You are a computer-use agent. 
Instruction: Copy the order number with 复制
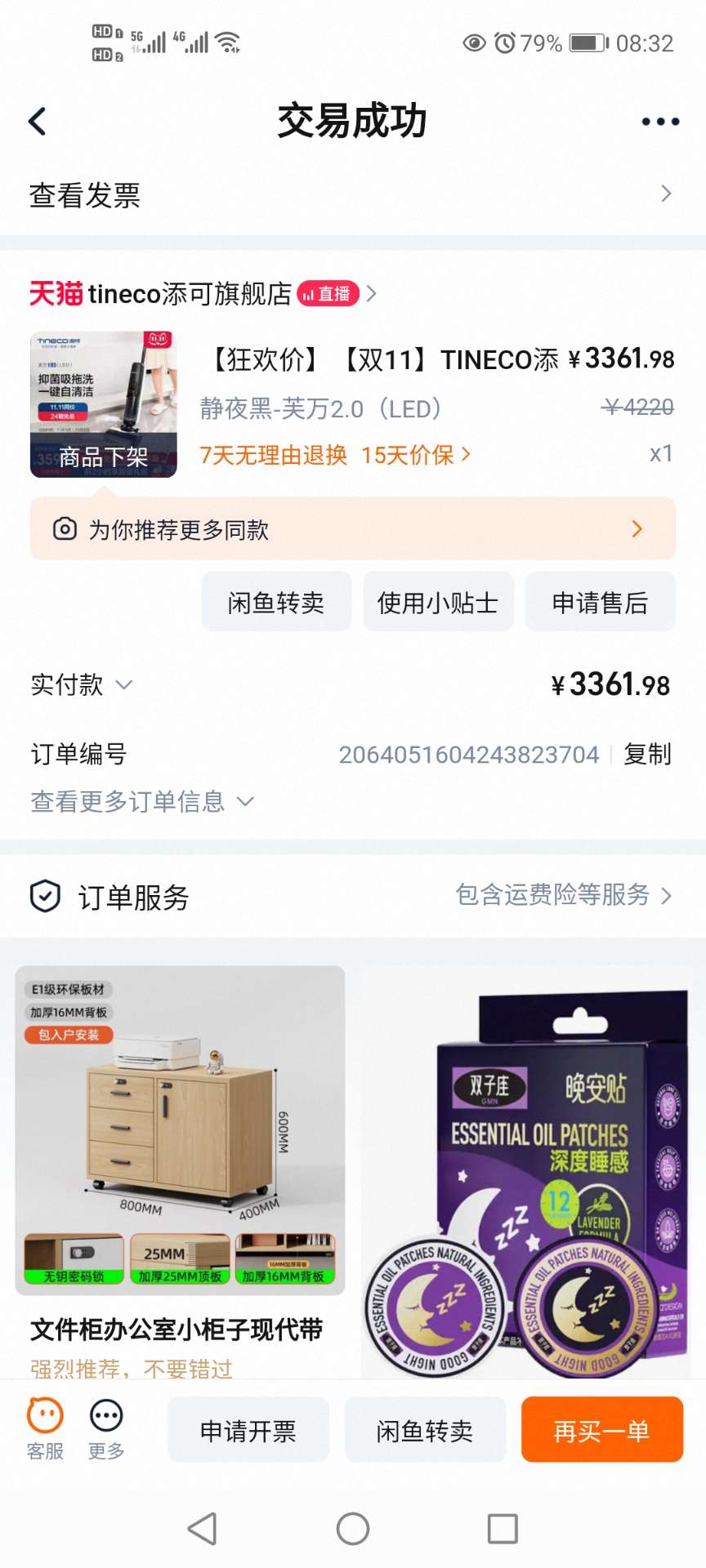(647, 754)
